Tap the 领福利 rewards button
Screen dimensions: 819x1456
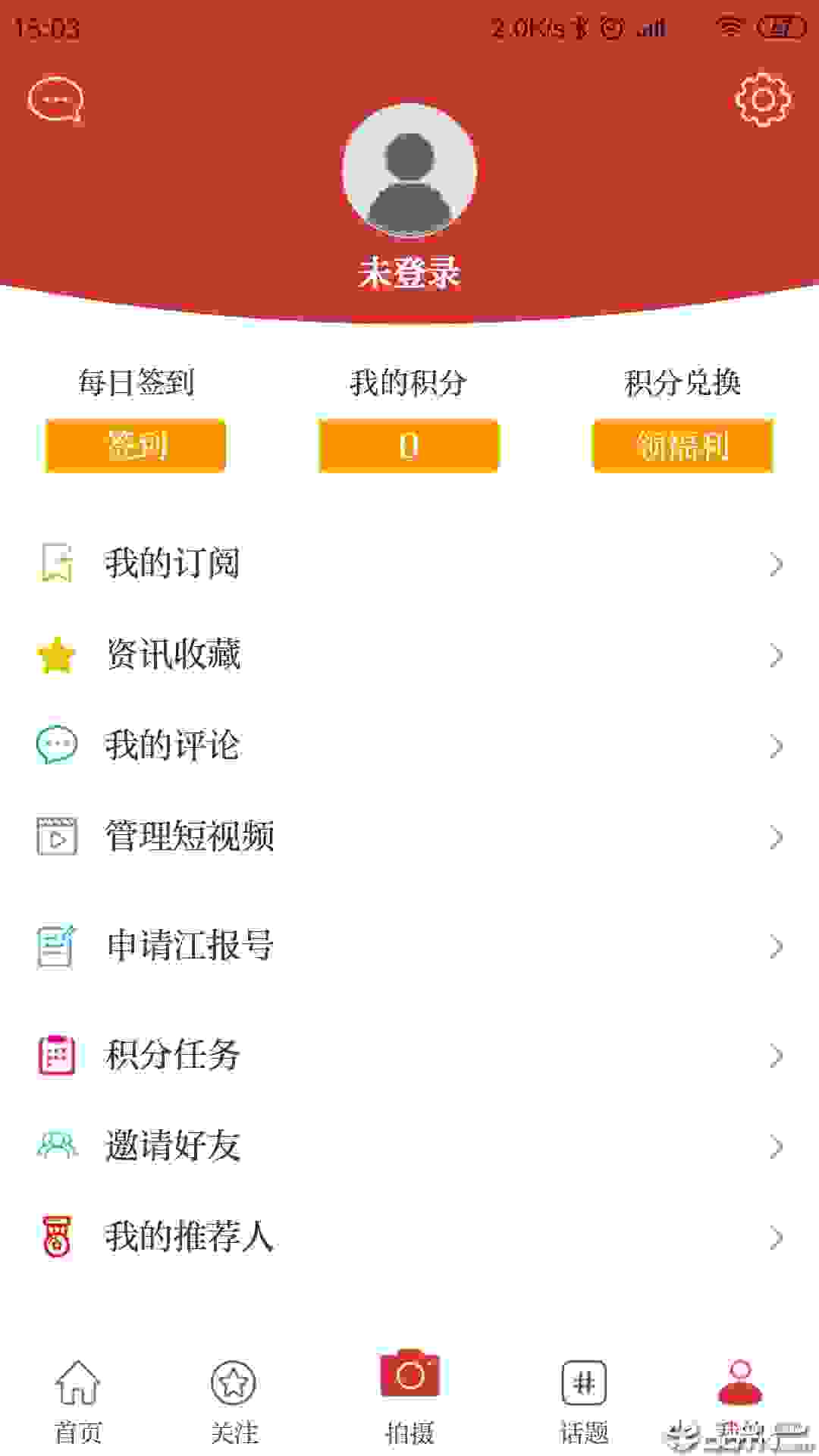(x=681, y=447)
